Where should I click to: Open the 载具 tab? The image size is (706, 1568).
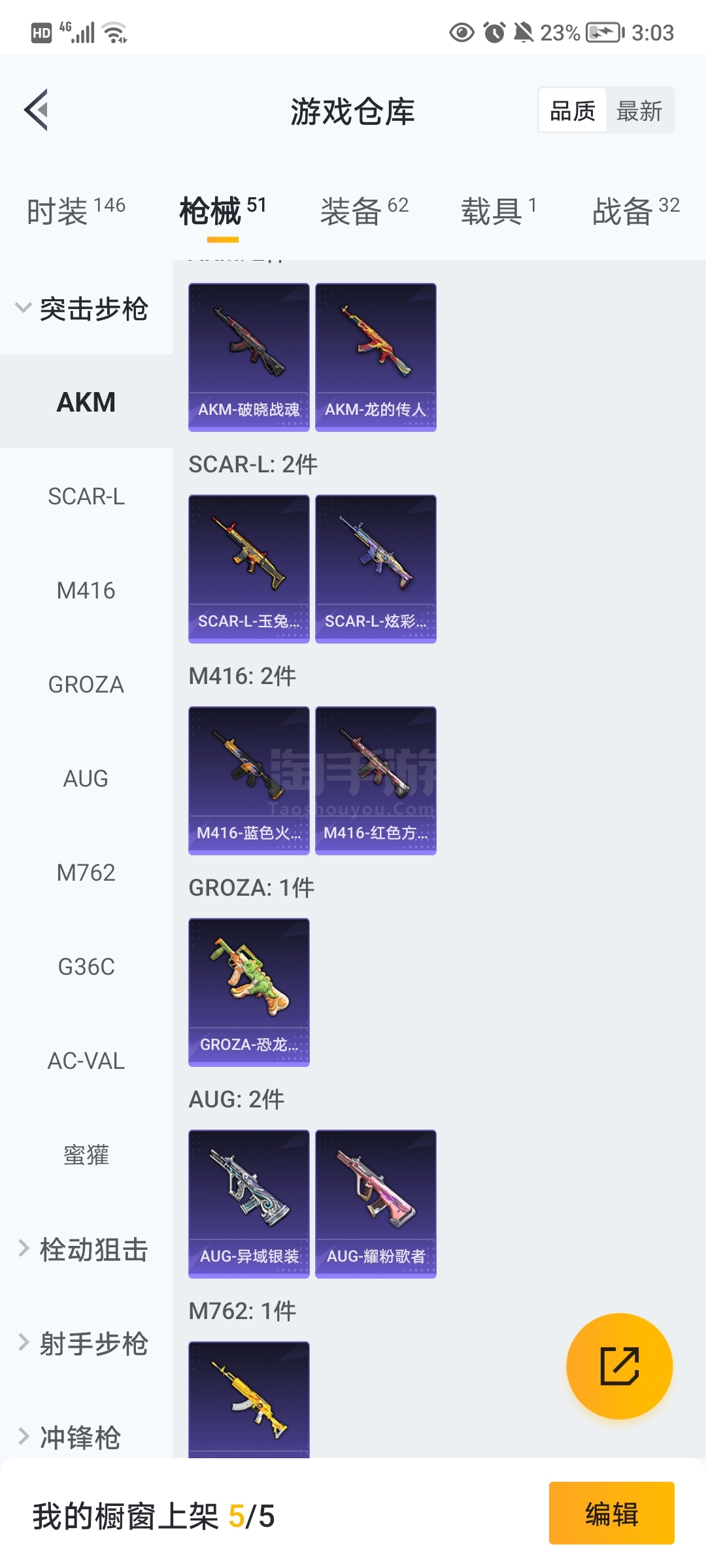click(x=499, y=210)
